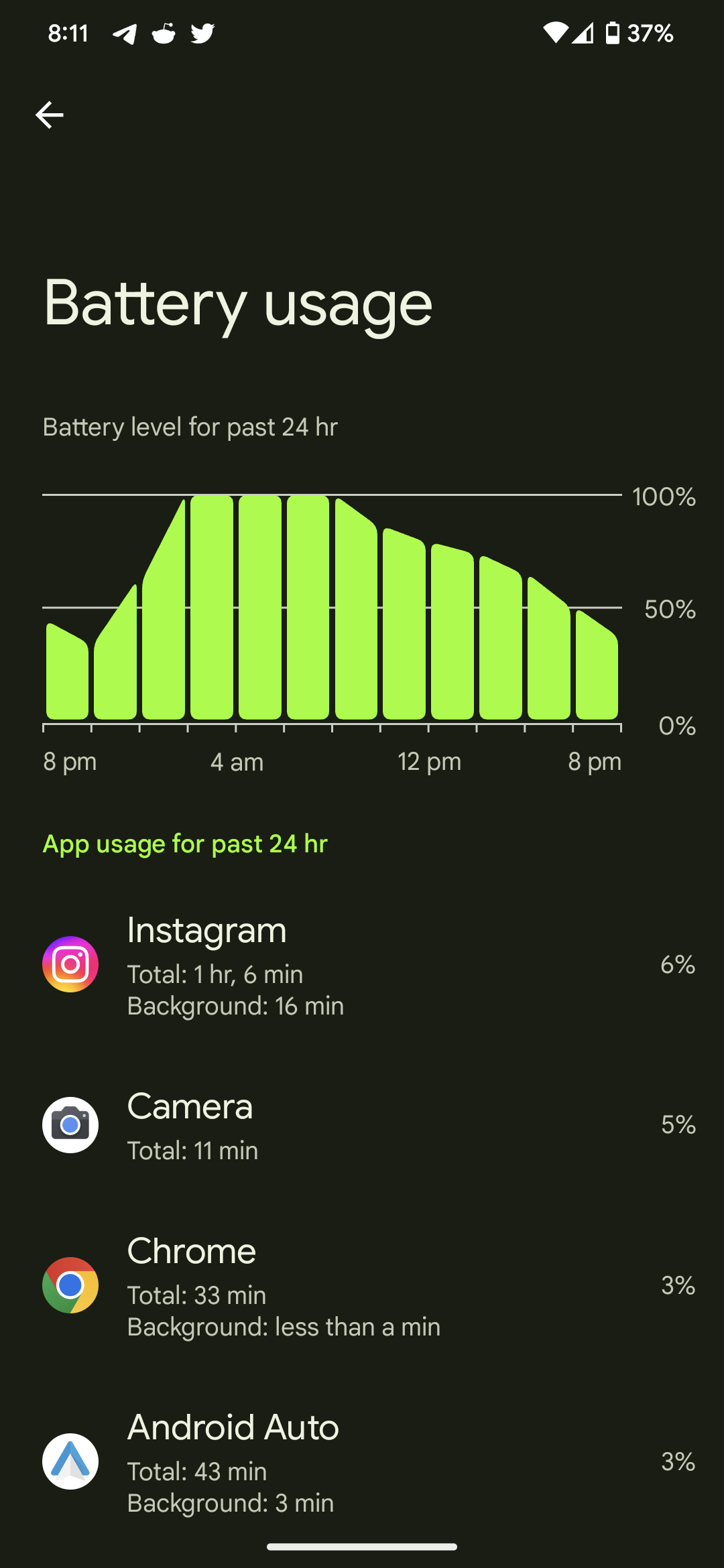This screenshot has height=1568, width=724.
Task: Tap the Android Auto usage entry
Action: coord(362,1462)
